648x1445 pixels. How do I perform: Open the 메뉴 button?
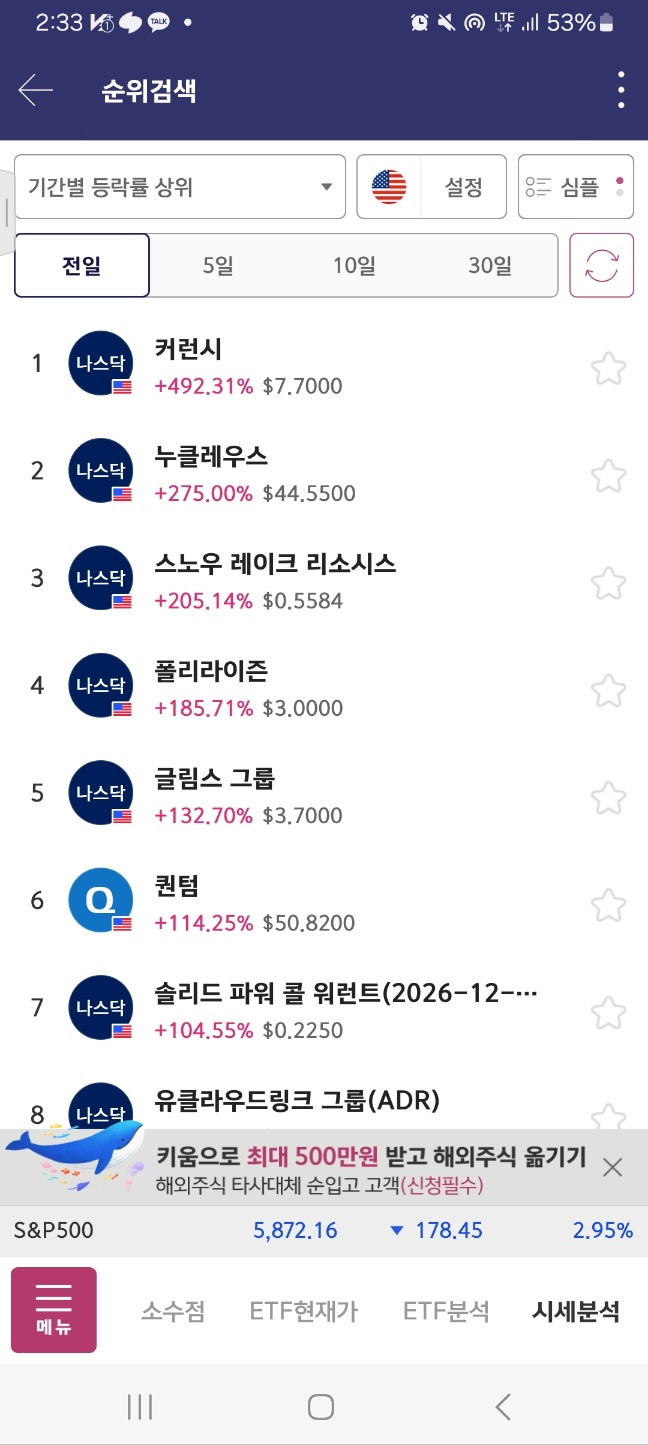click(54, 1310)
